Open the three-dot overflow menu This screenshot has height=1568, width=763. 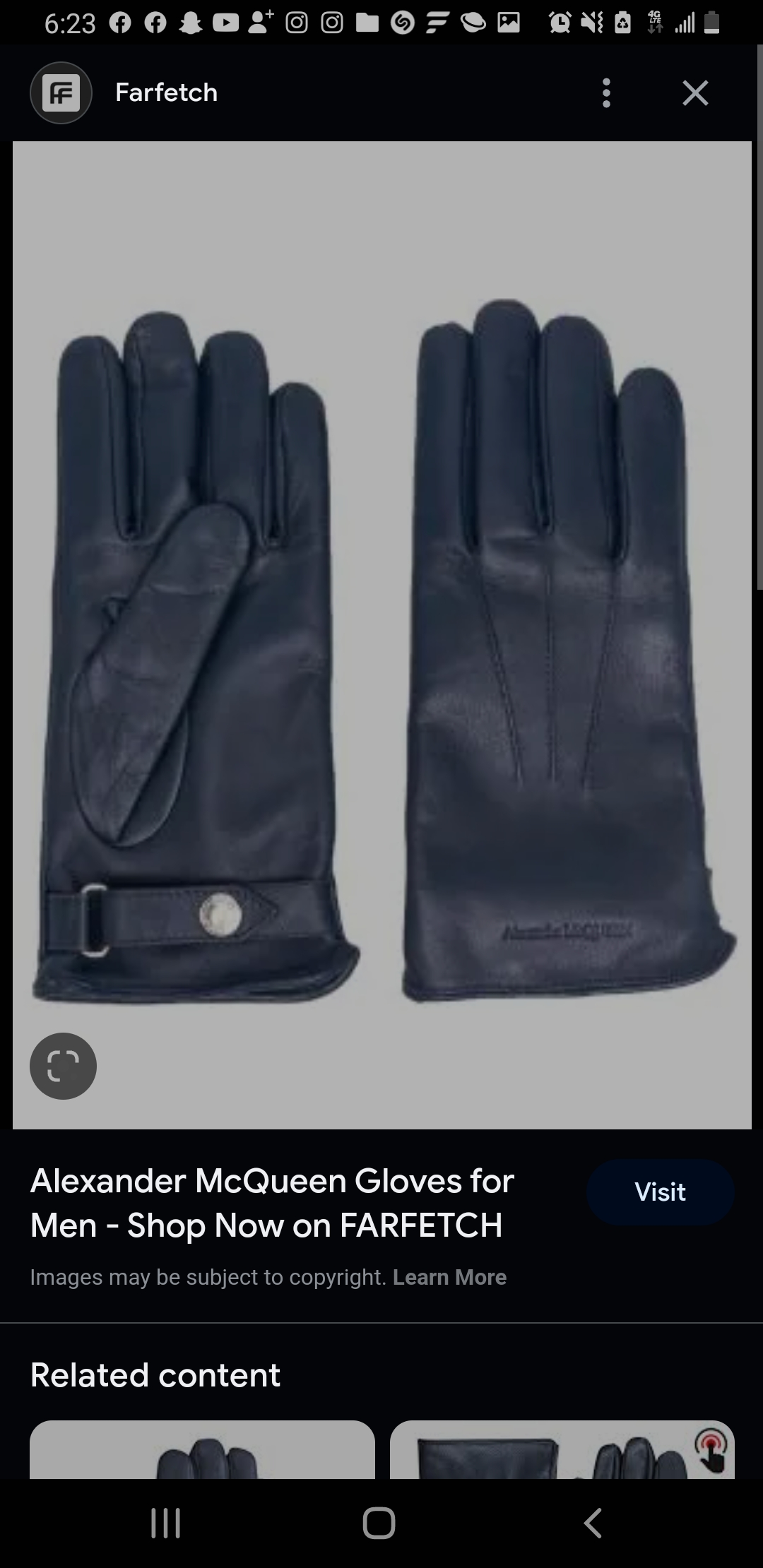pyautogui.click(x=606, y=93)
